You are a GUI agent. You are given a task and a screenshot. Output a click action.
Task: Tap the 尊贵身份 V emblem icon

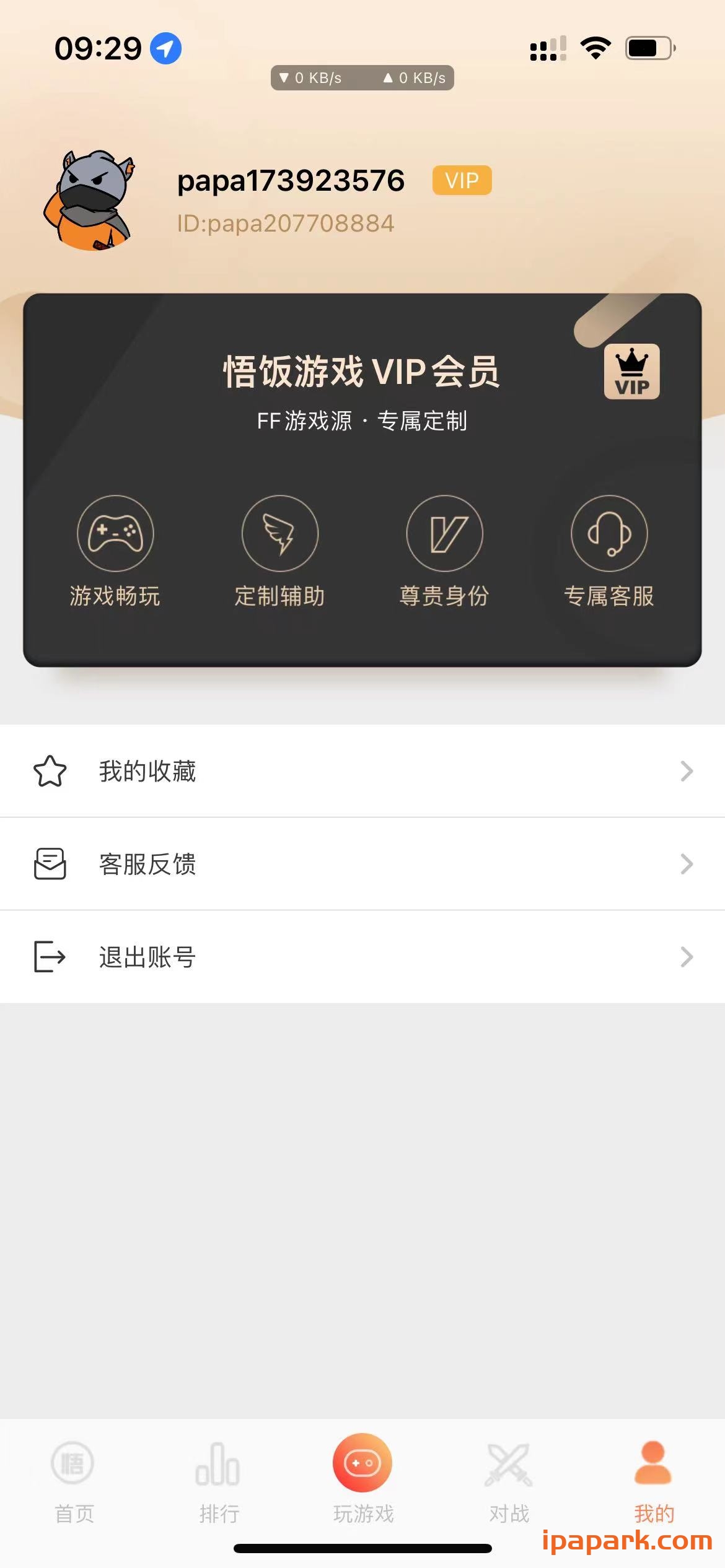pyautogui.click(x=444, y=533)
